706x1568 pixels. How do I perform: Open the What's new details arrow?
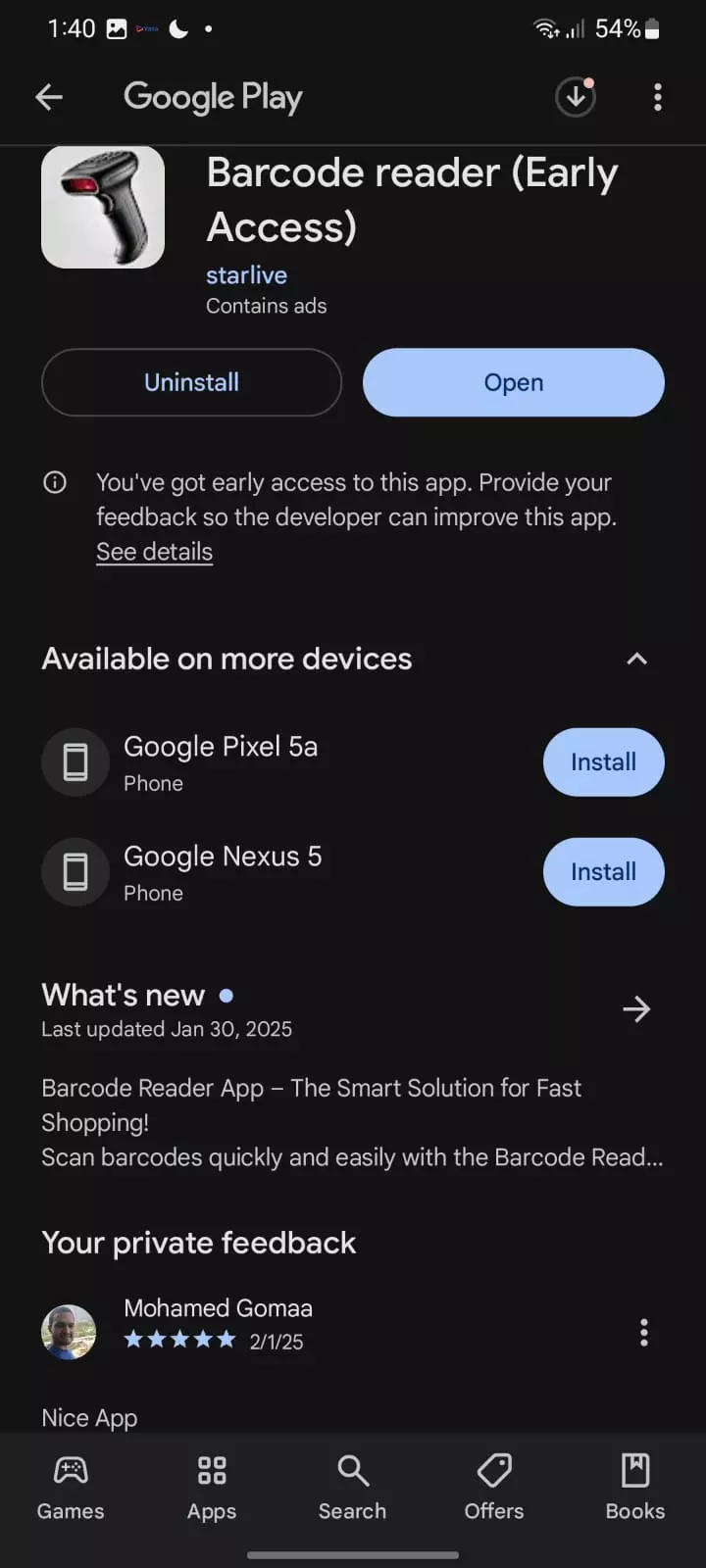636,1008
